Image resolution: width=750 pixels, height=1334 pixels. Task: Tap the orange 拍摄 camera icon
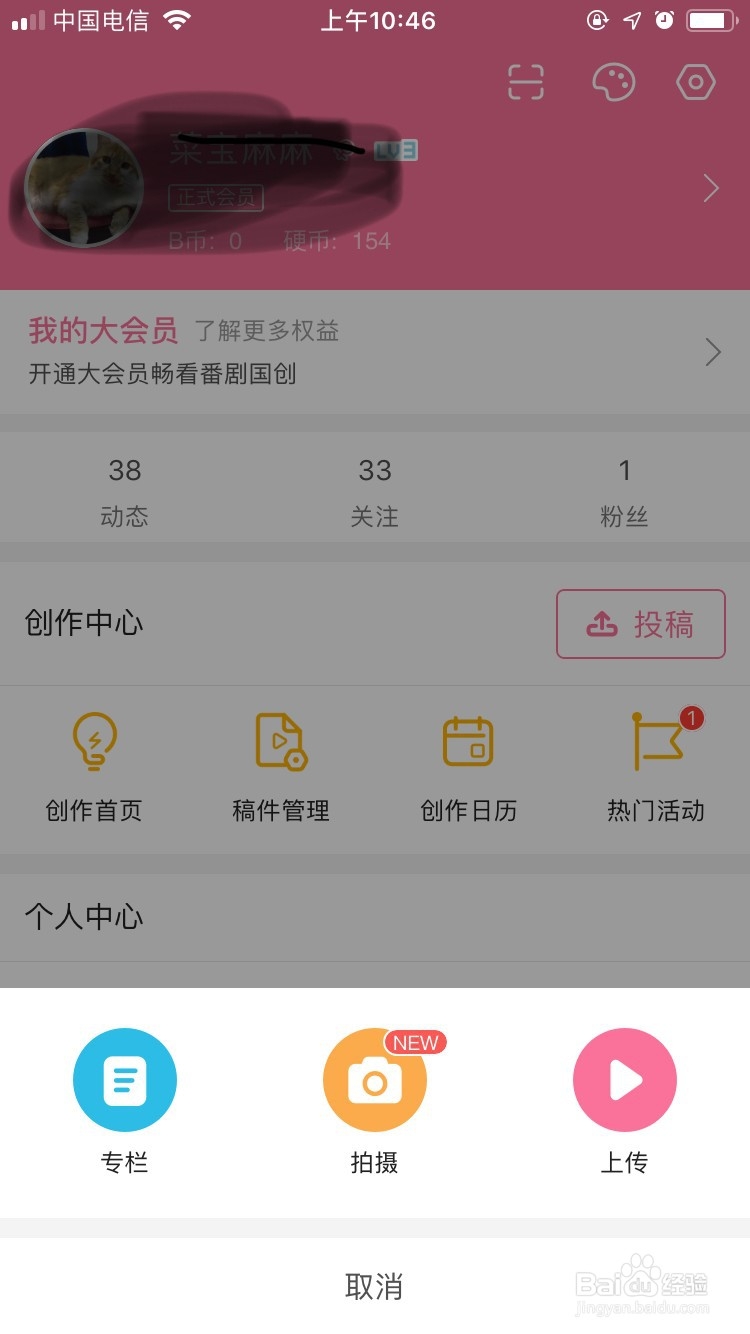coord(375,1080)
